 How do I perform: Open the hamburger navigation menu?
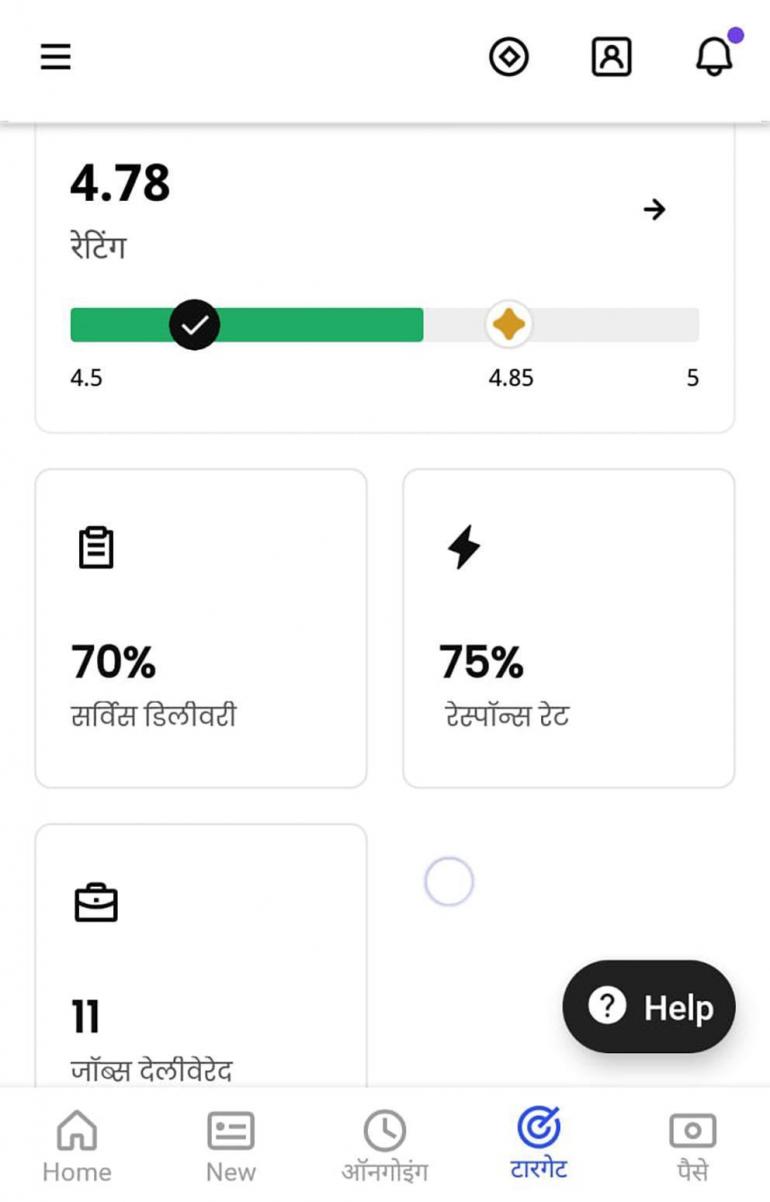[55, 57]
